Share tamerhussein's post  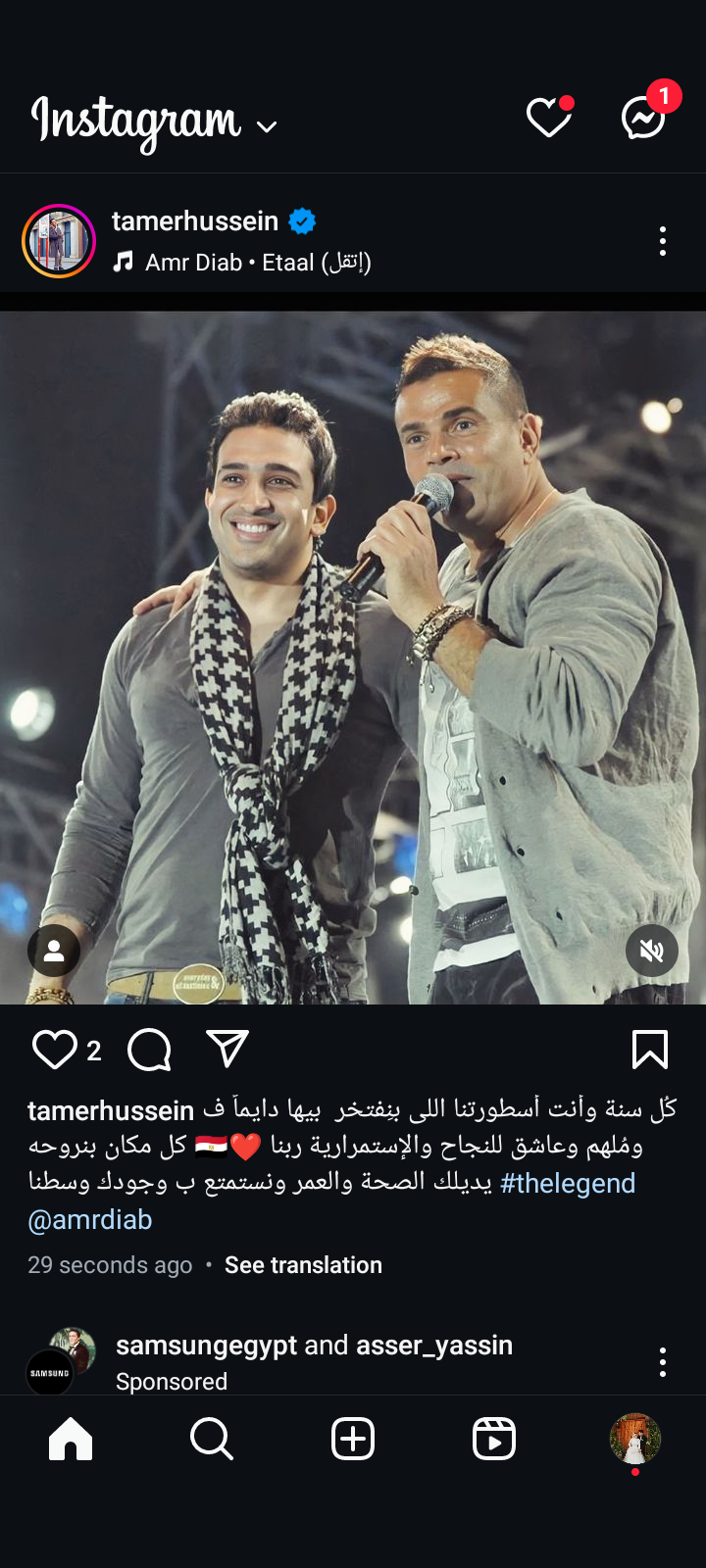[x=227, y=1049]
